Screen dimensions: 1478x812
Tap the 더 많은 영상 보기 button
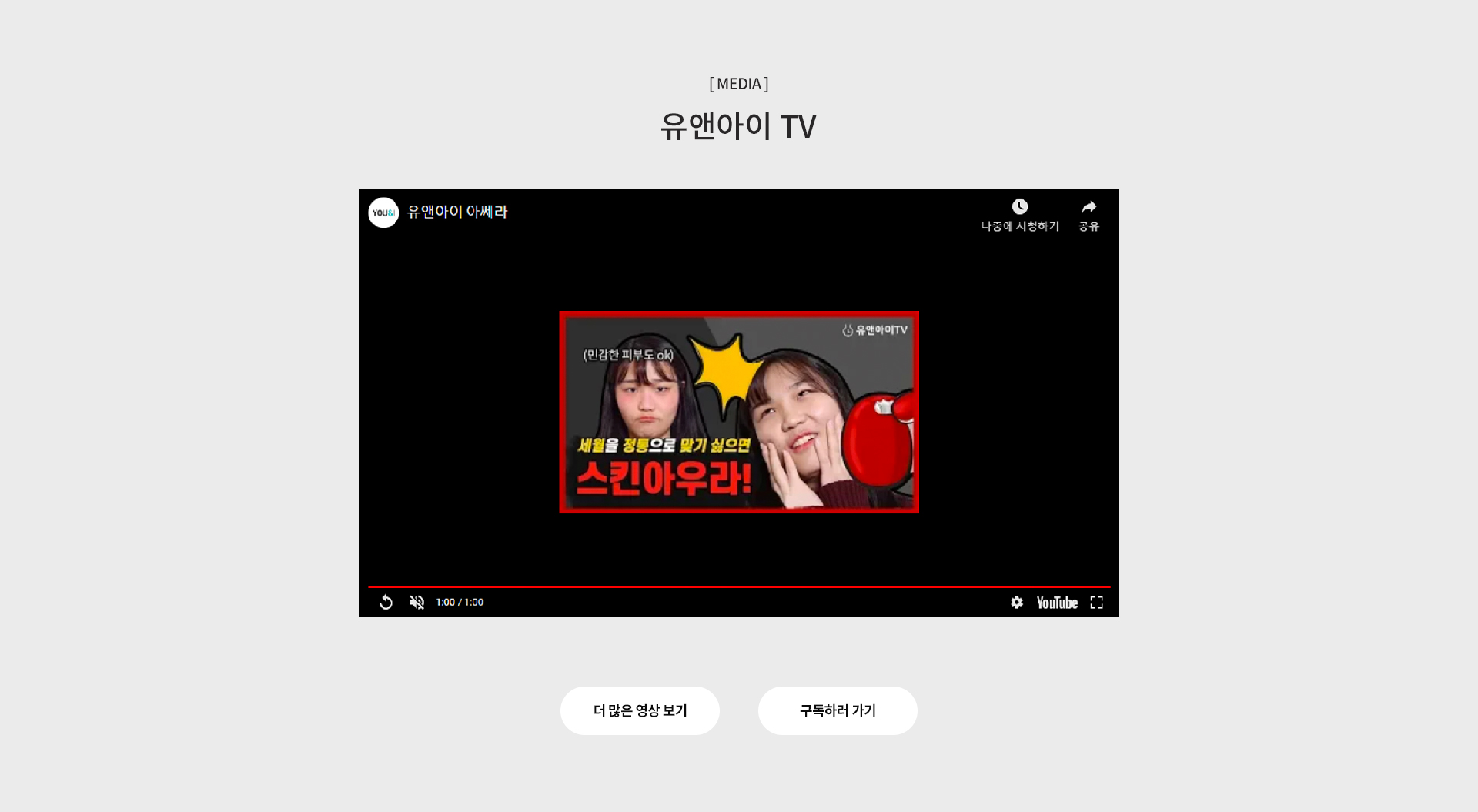point(640,710)
